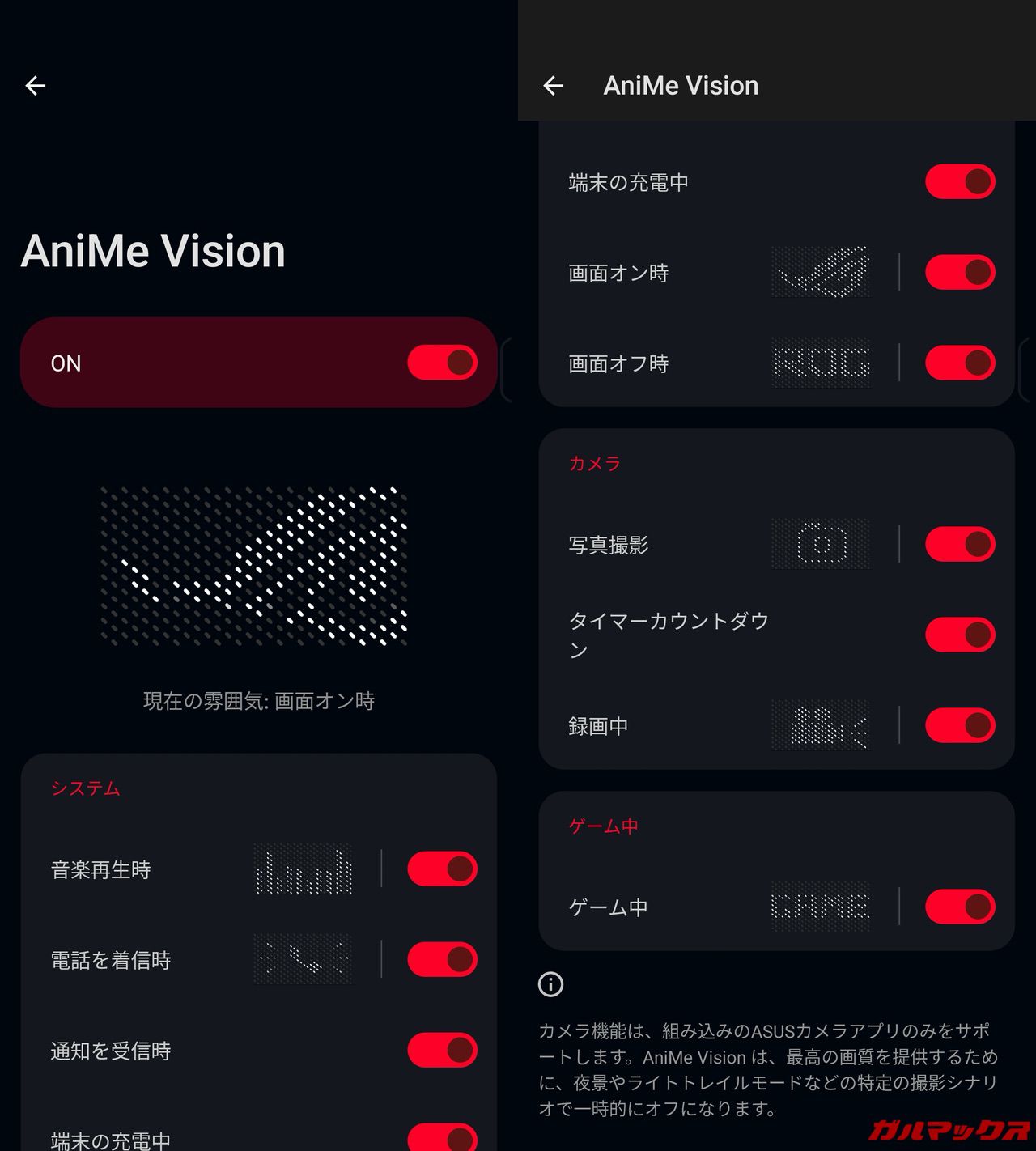Turn off the main AniMe Vision ON switch
Image resolution: width=1036 pixels, height=1151 pixels.
442,363
